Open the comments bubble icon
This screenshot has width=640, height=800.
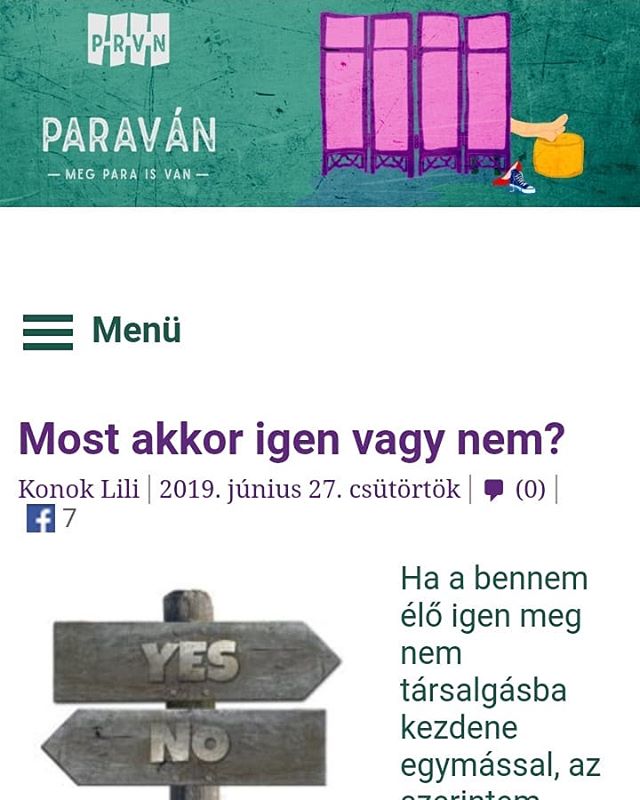[x=494, y=490]
